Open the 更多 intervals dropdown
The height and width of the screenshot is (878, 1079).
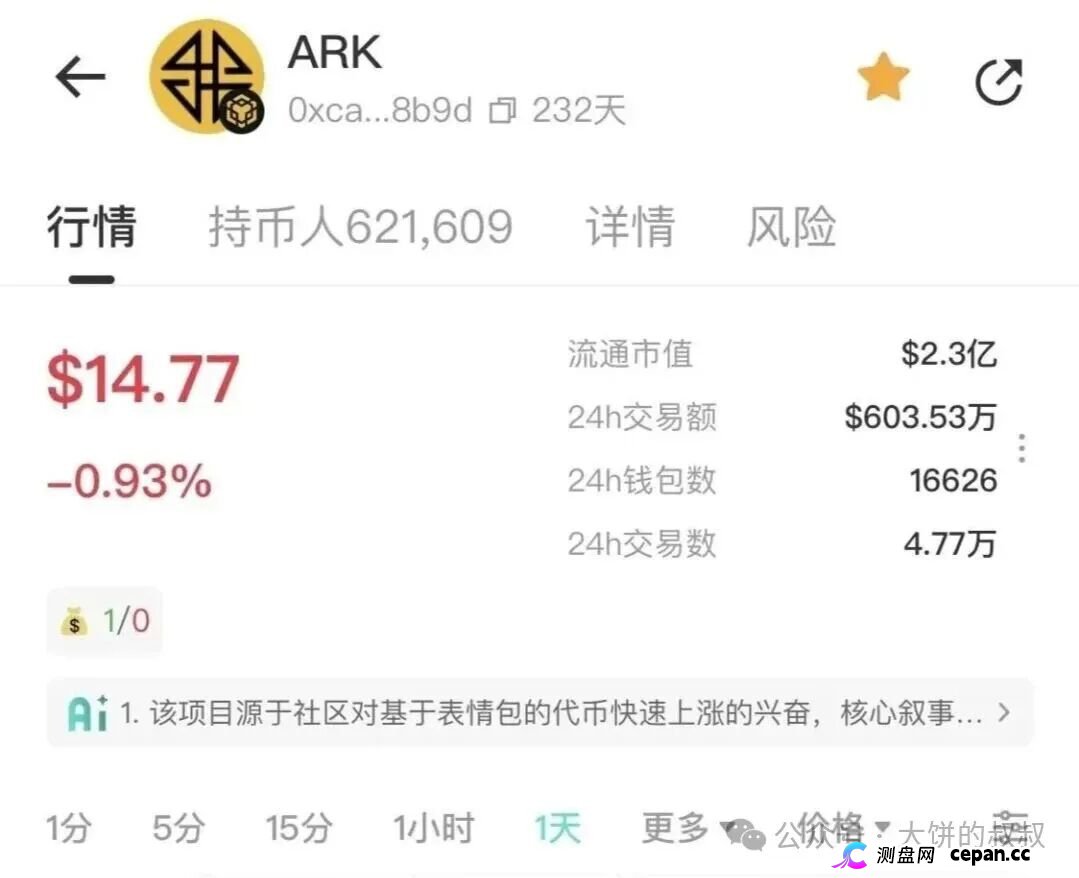pyautogui.click(x=688, y=828)
